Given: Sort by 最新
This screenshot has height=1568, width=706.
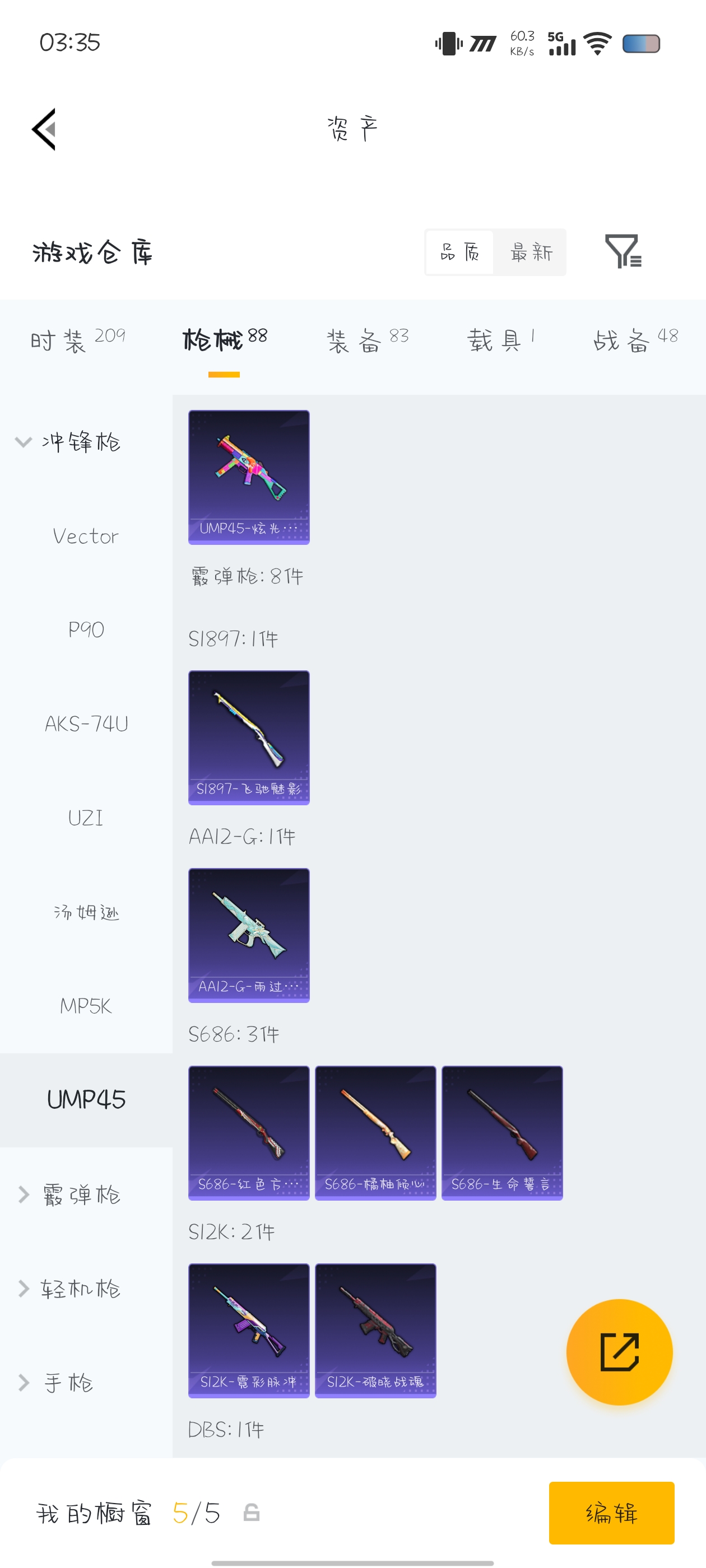Looking at the screenshot, I should [x=531, y=252].
